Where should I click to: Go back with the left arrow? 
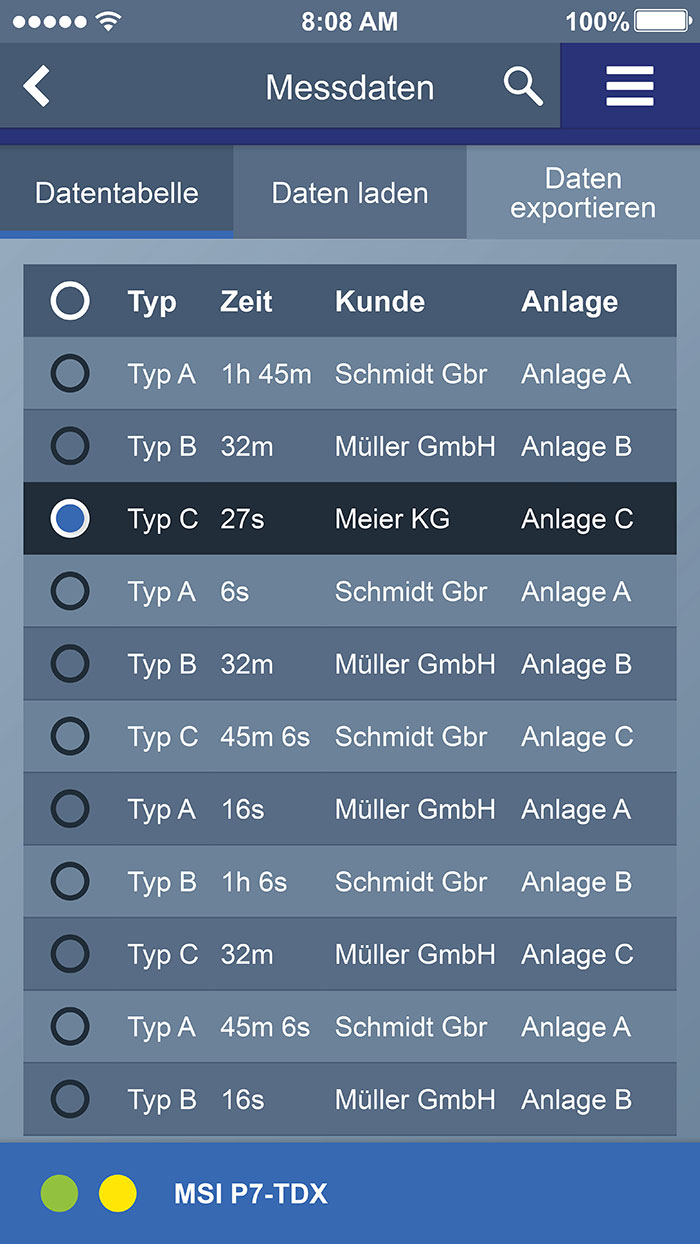[37, 87]
